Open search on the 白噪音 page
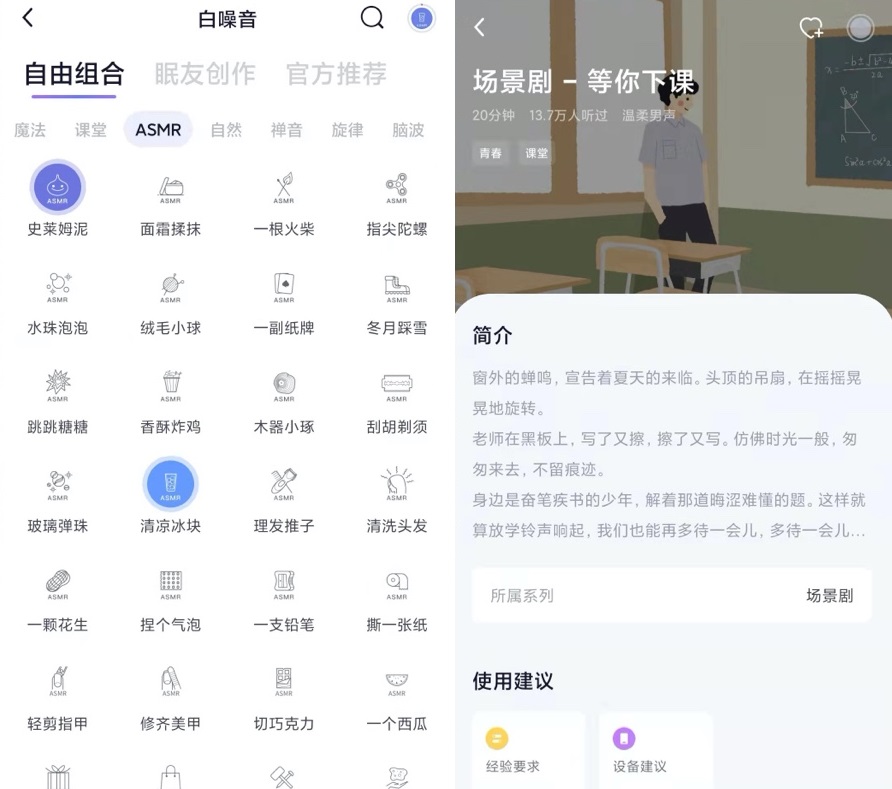The width and height of the screenshot is (892, 789). tap(372, 18)
